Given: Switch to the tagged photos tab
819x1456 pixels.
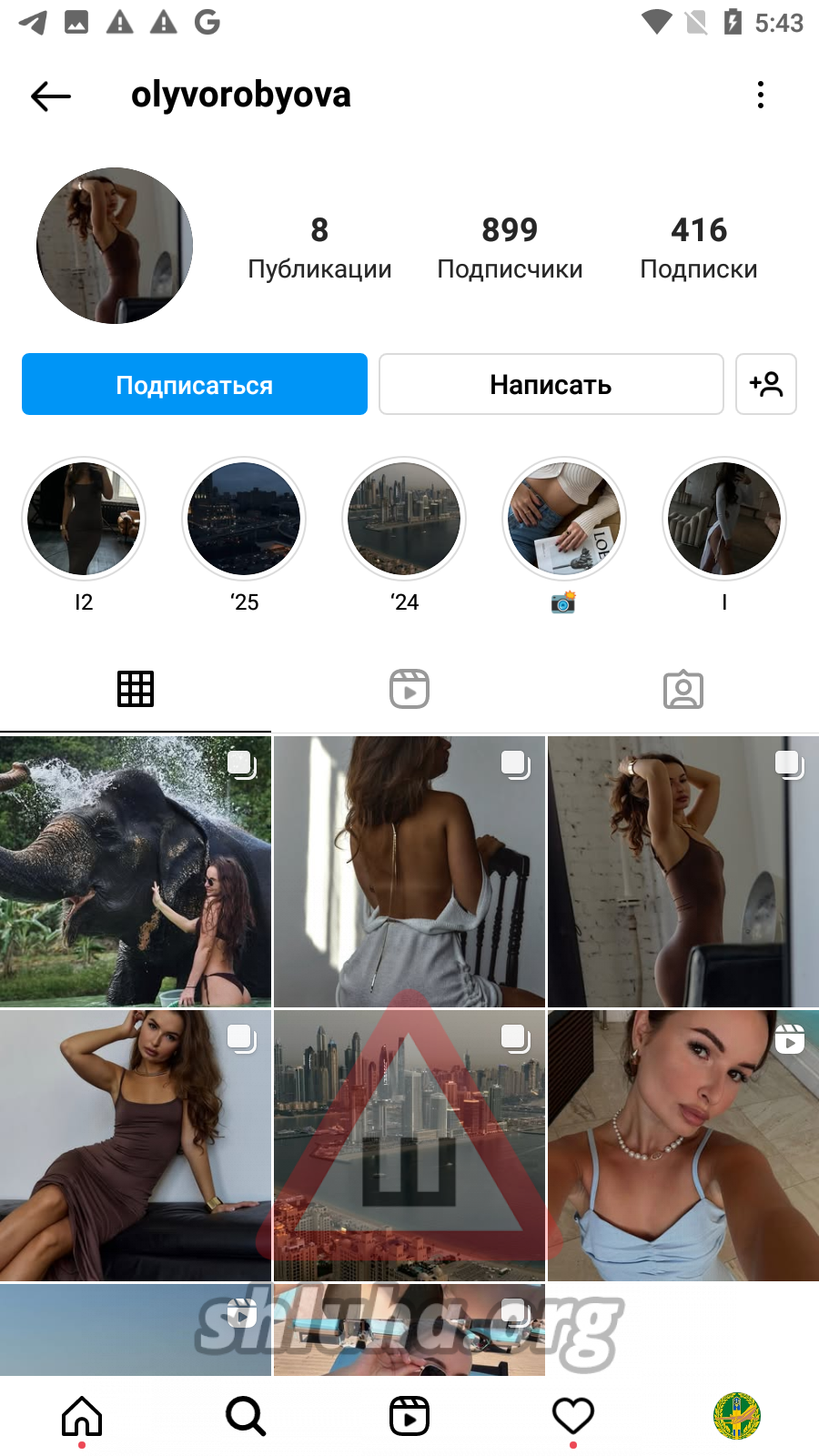Looking at the screenshot, I should point(683,689).
